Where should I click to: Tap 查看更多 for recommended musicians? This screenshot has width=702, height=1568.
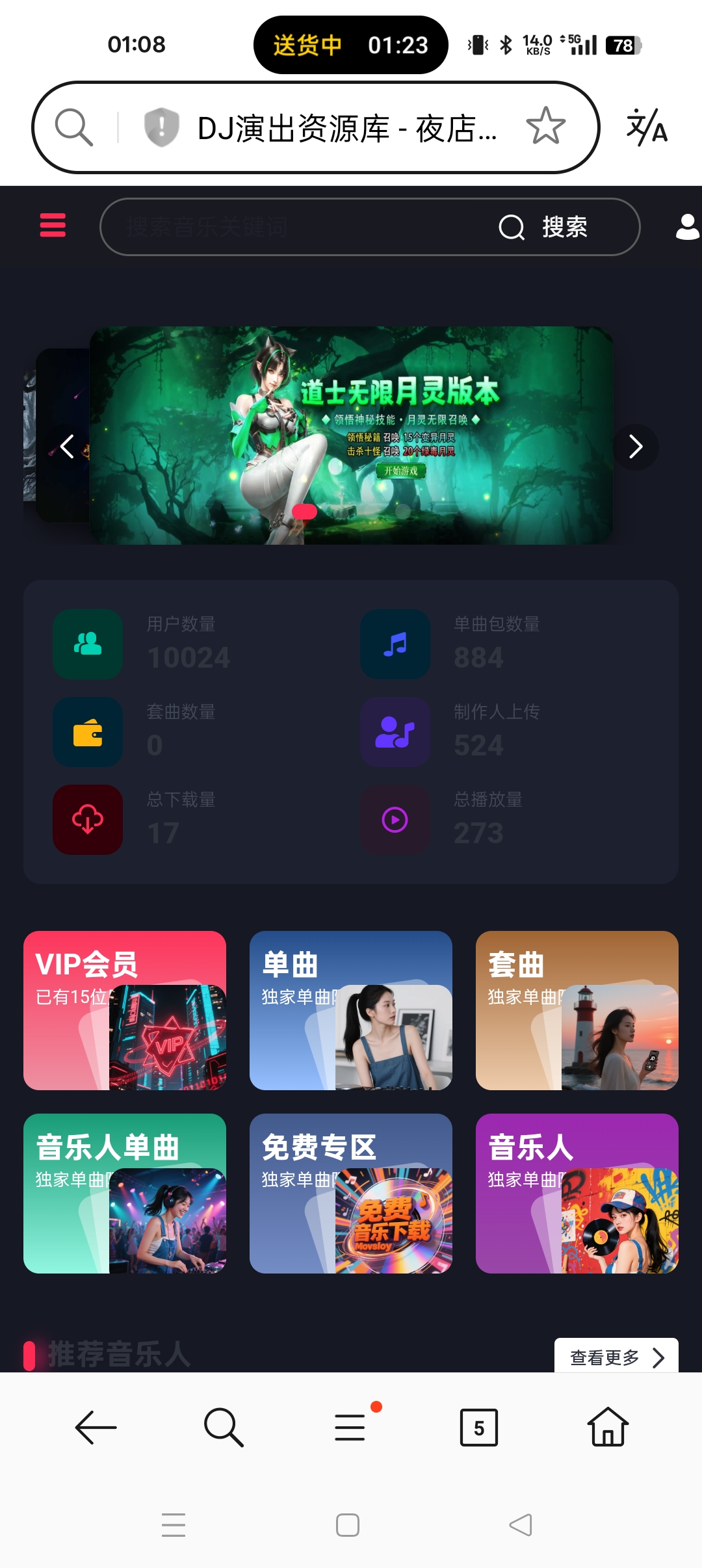(x=616, y=1357)
